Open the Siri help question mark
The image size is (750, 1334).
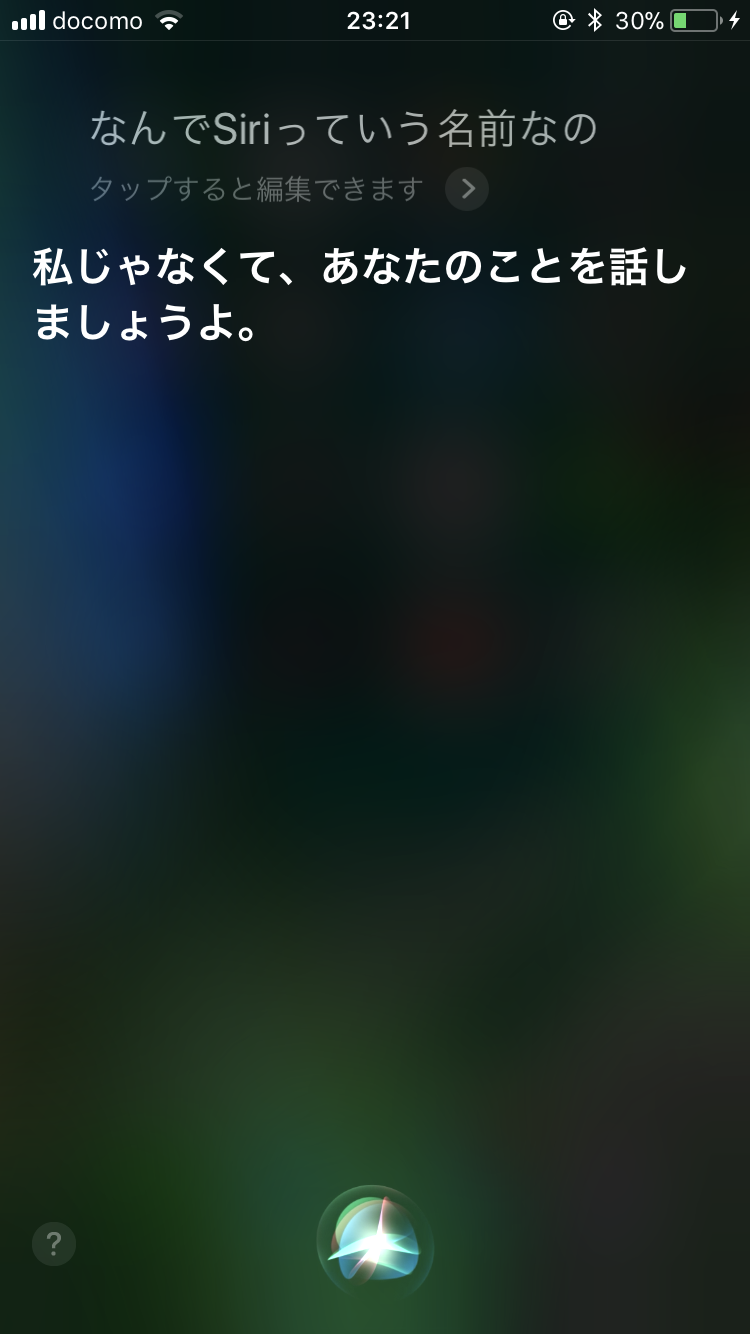point(54,1244)
